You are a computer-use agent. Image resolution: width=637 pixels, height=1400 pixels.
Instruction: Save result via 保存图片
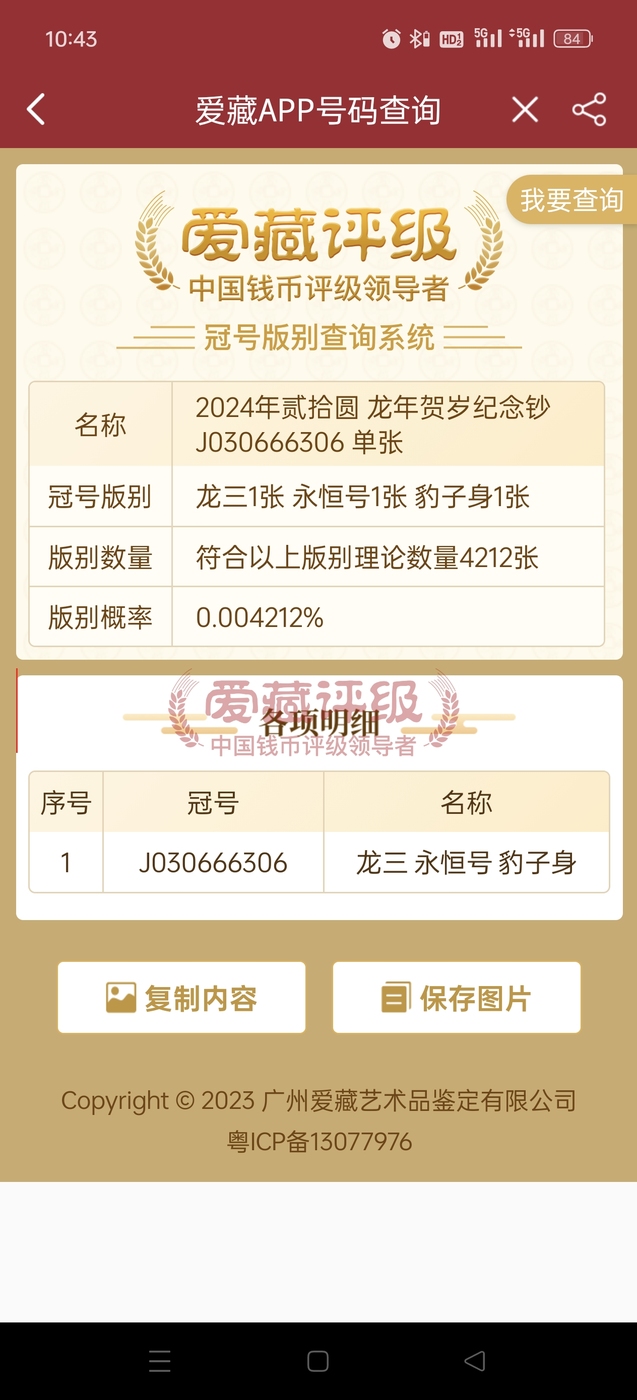[456, 997]
